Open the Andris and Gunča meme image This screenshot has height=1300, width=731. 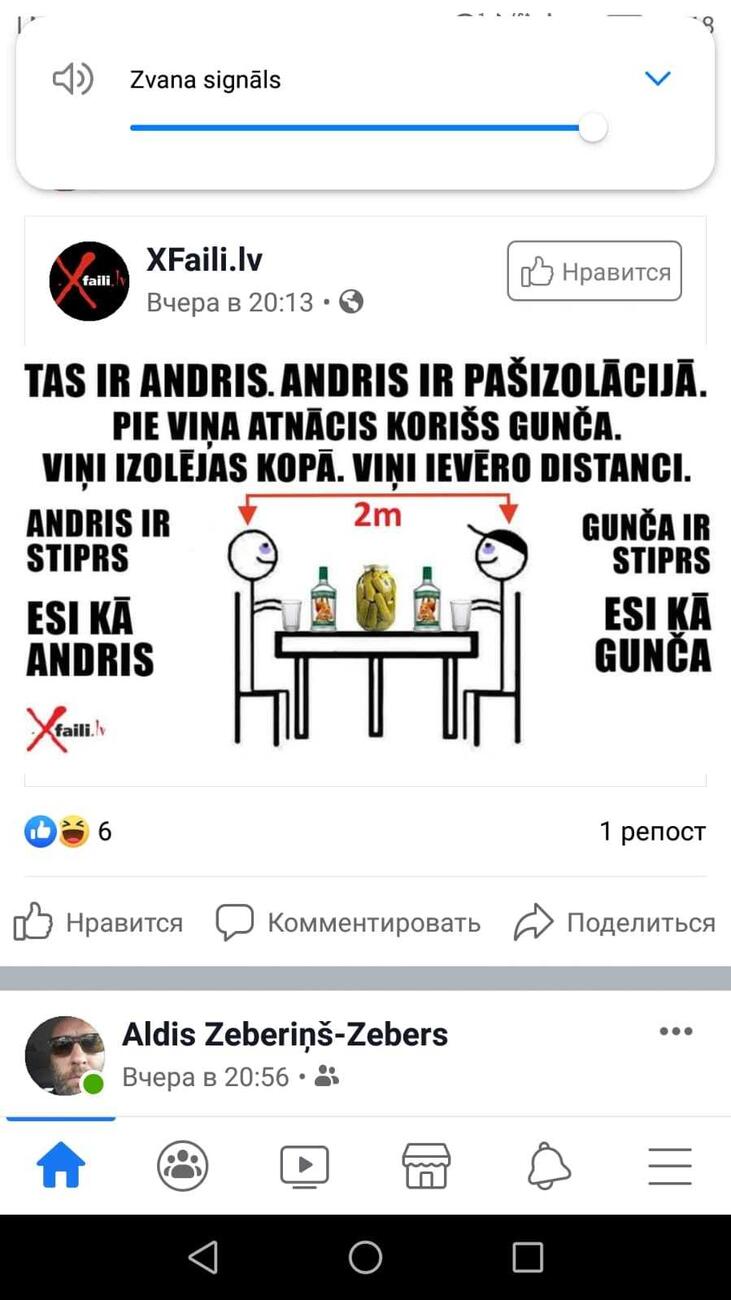pos(365,560)
